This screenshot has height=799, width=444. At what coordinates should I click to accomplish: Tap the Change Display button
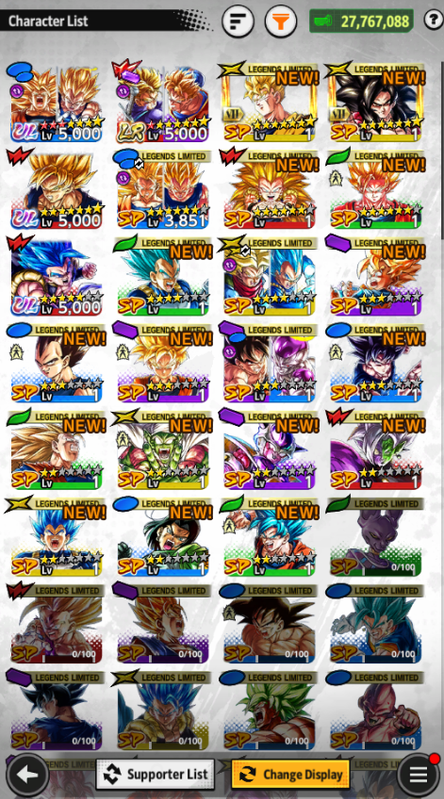(x=291, y=775)
